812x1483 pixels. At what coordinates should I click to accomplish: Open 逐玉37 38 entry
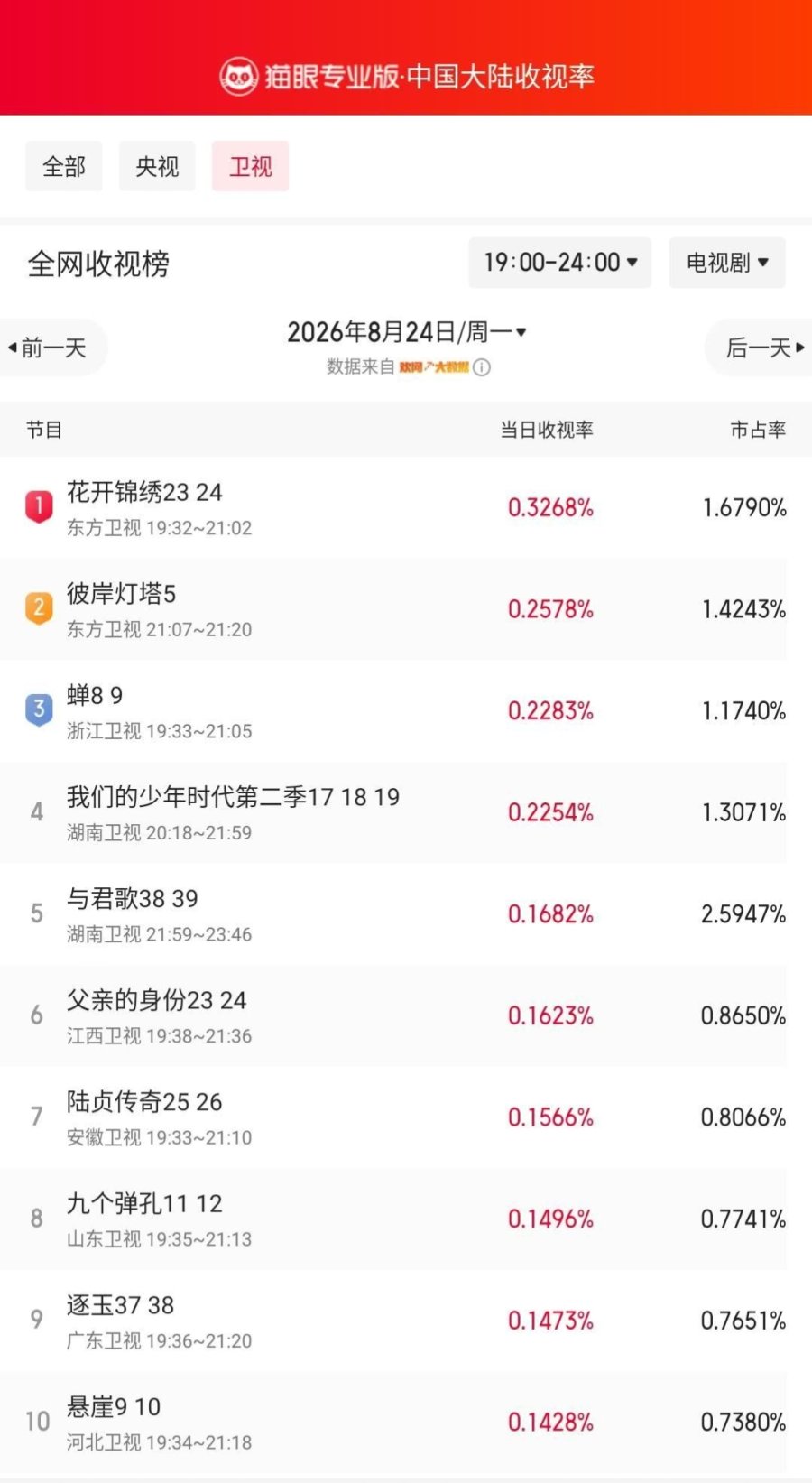tap(406, 1321)
